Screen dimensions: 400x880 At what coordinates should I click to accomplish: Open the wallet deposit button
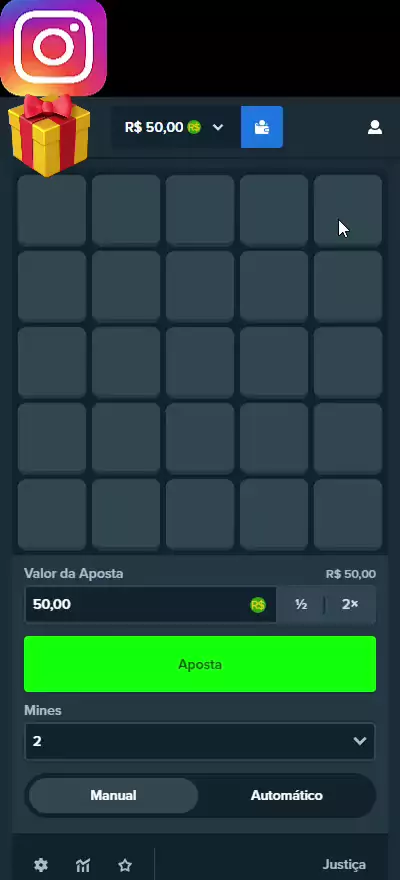[x=261, y=127]
